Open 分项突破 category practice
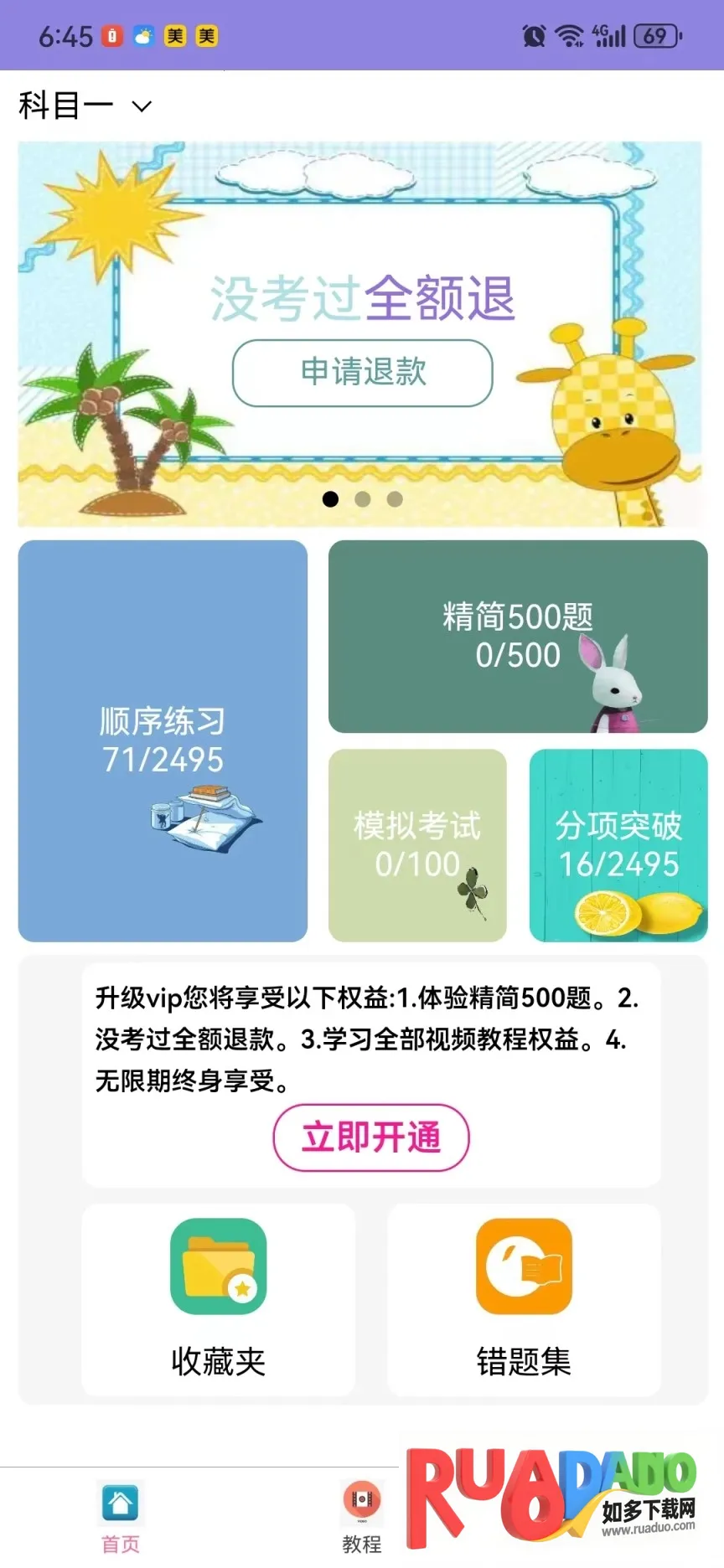Viewport: 724px width, 1568px height. coord(618,844)
